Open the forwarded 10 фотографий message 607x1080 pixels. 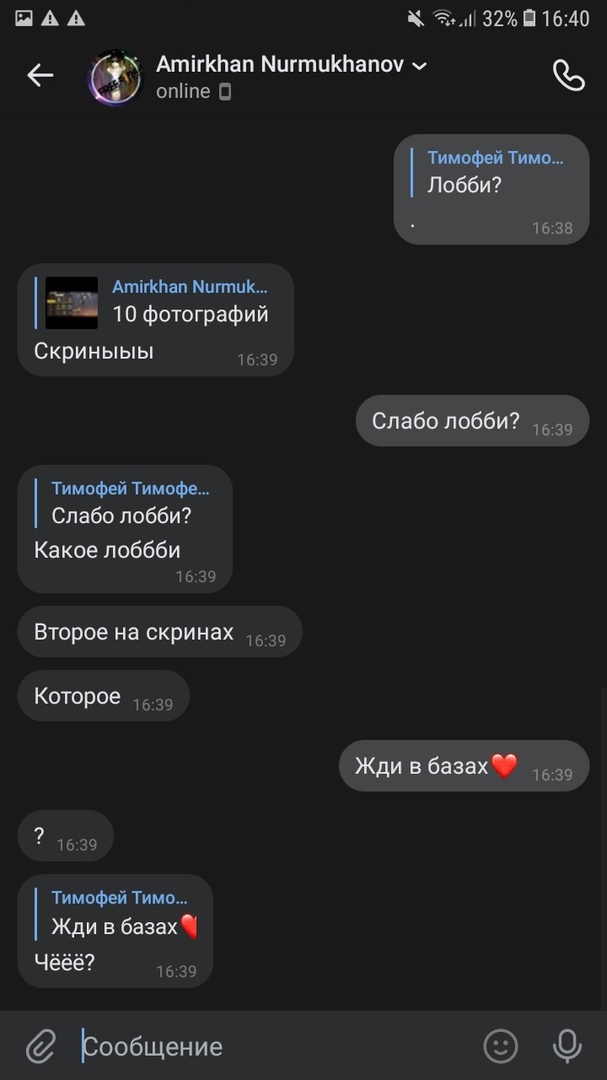click(160, 302)
